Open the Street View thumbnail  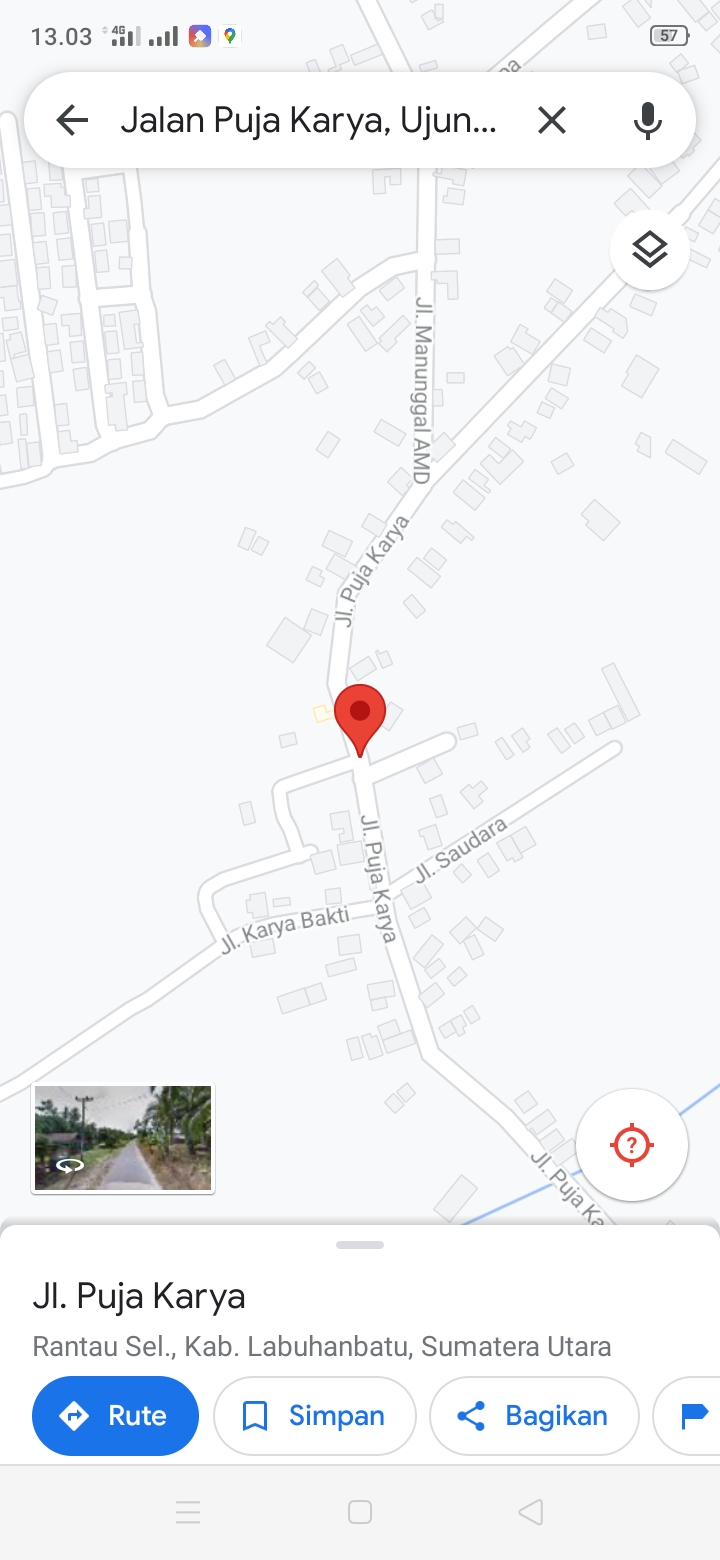(123, 1138)
